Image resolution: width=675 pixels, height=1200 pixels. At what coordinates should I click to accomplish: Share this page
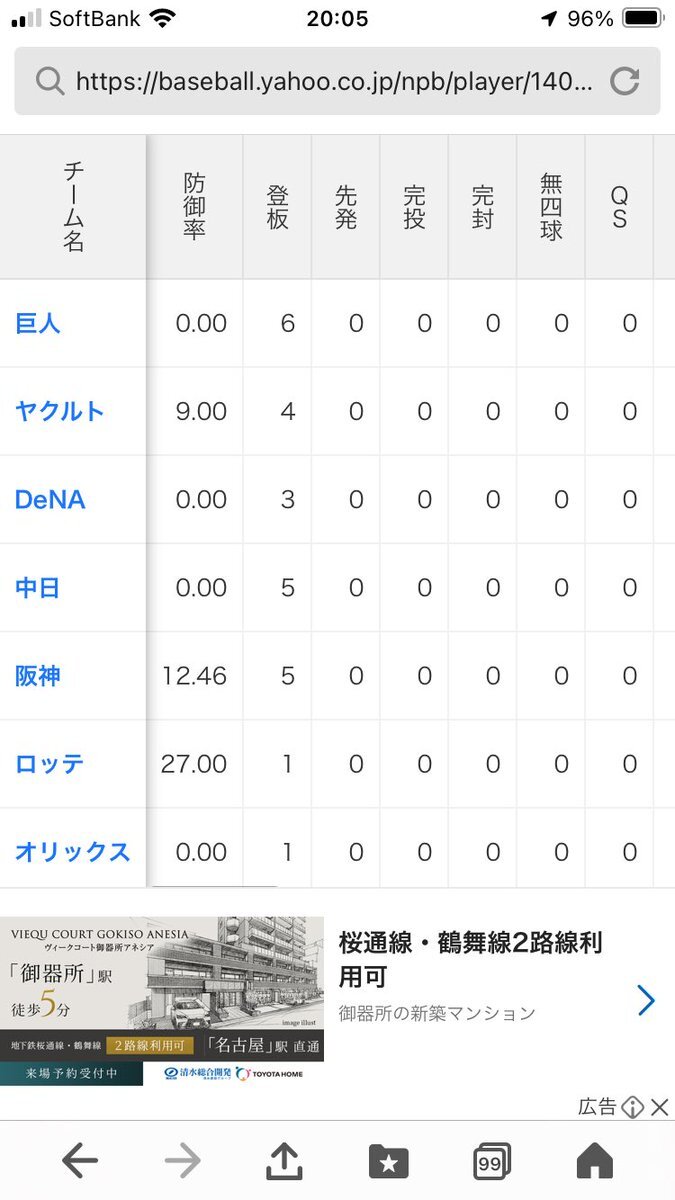pyautogui.click(x=285, y=1160)
